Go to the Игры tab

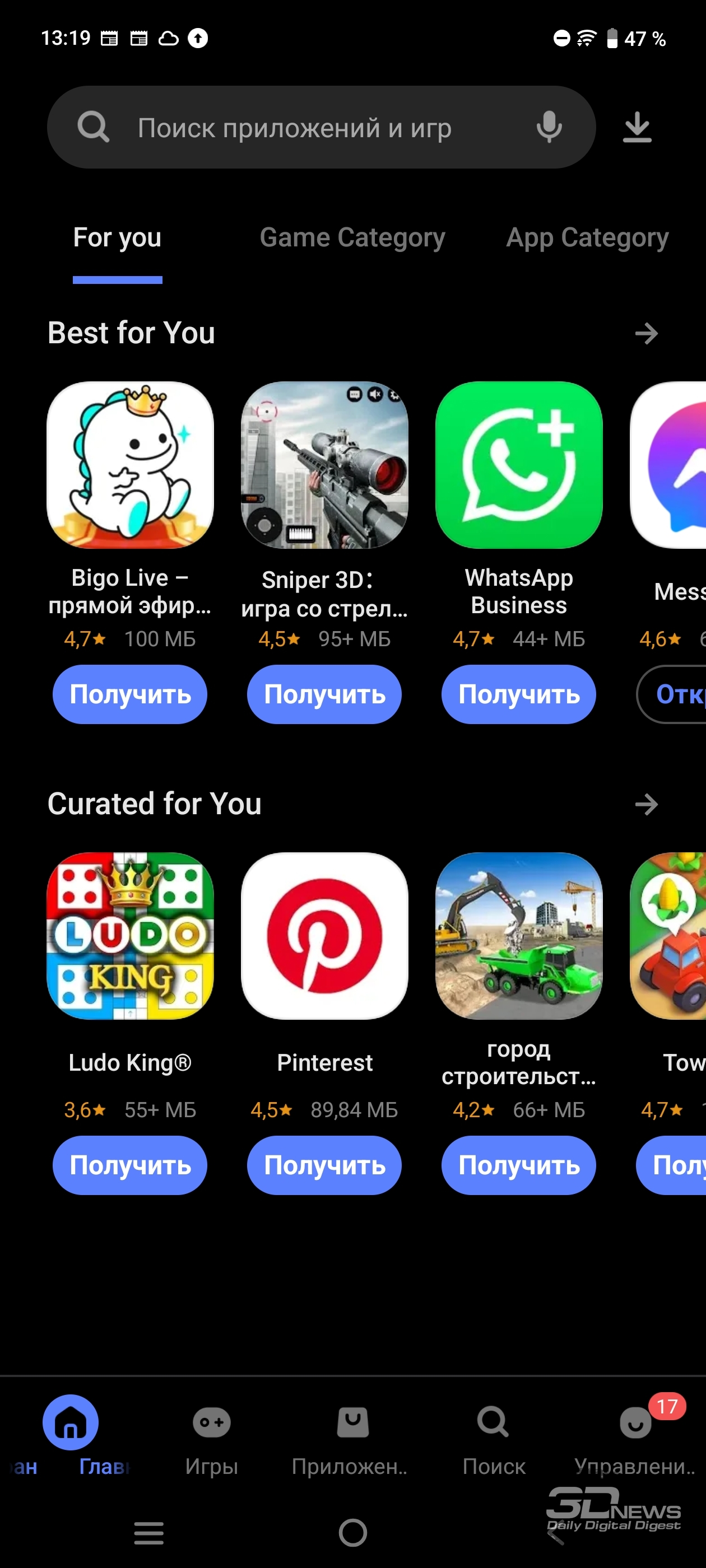coord(211,1441)
